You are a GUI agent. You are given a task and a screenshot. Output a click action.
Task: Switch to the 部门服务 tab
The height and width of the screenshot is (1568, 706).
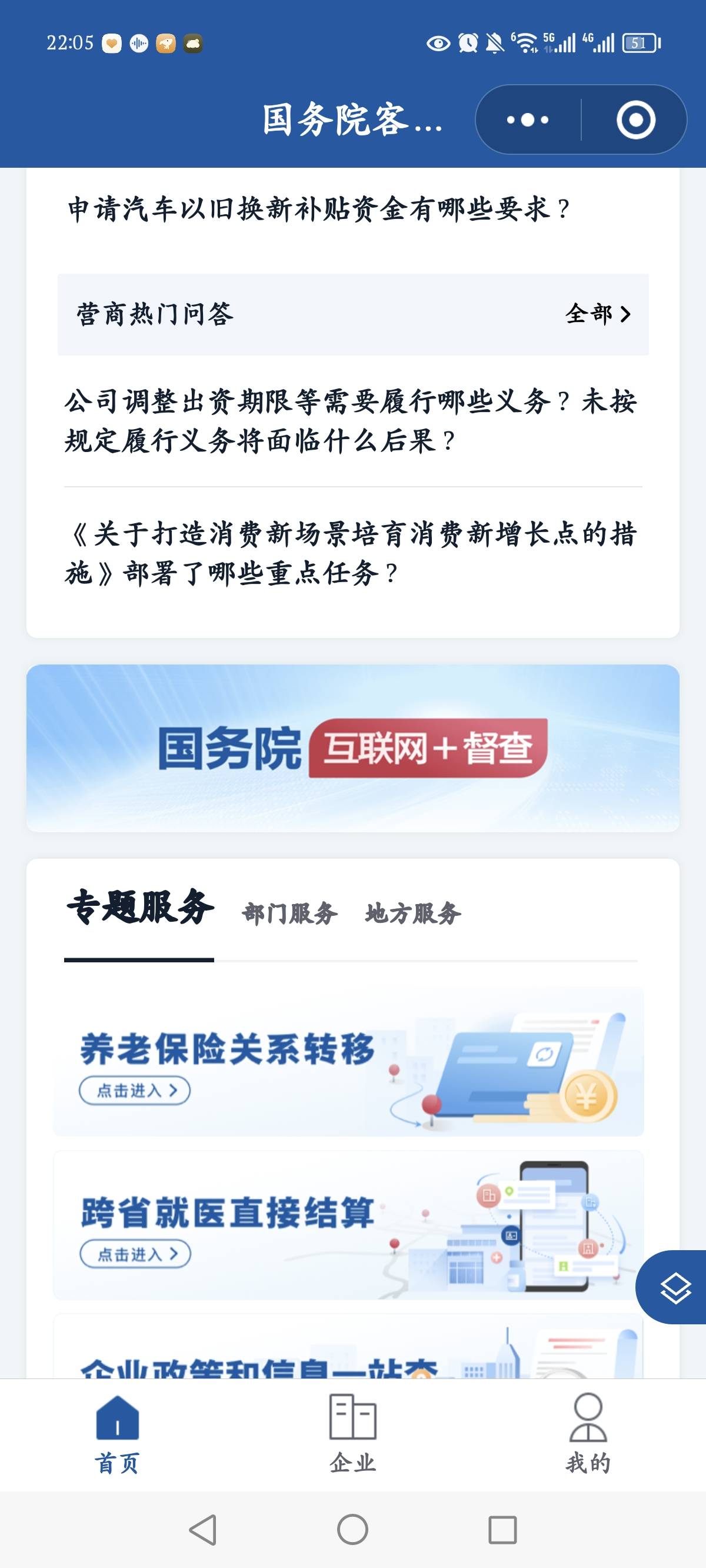point(289,913)
